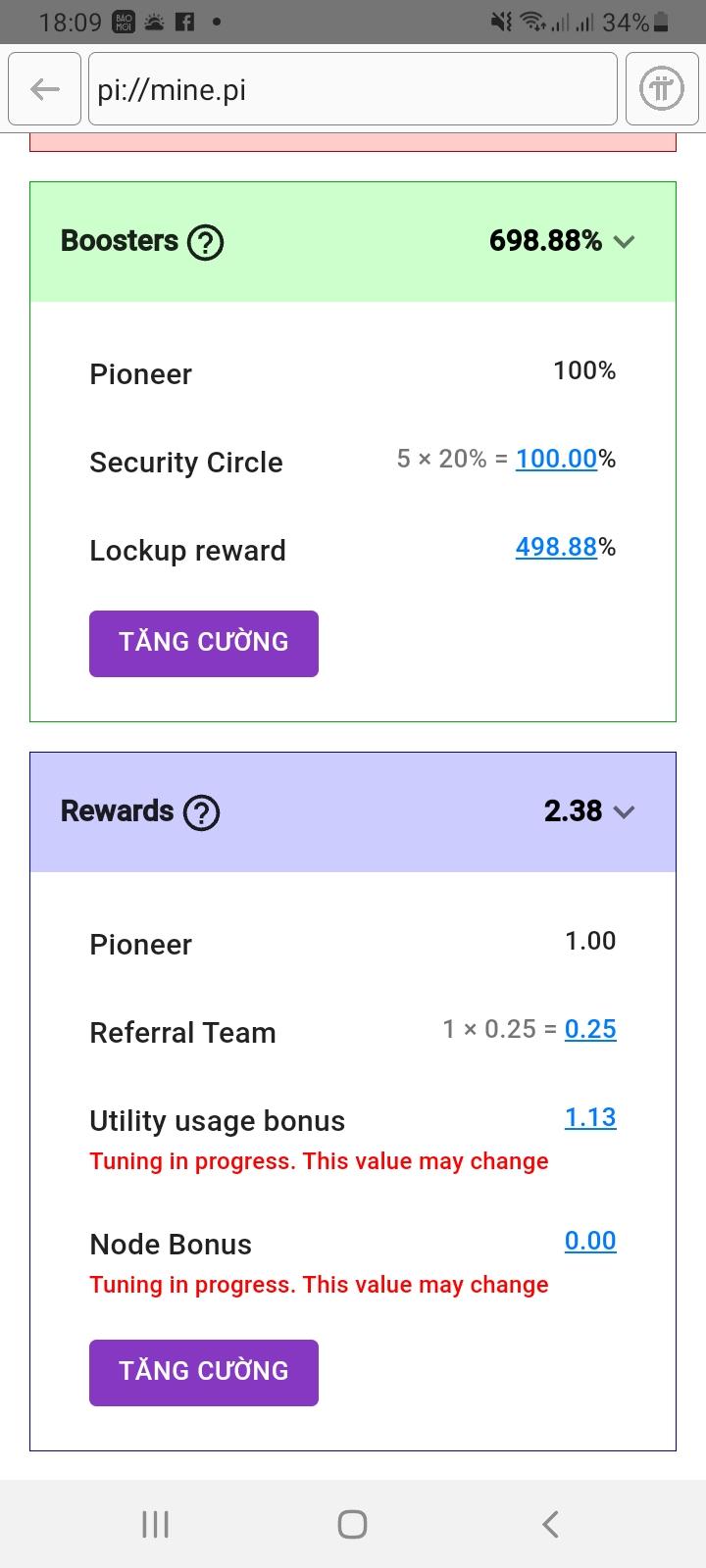706x1568 pixels.
Task: Tap TĂNG CƯỜNG under Boosters
Action: (x=204, y=643)
